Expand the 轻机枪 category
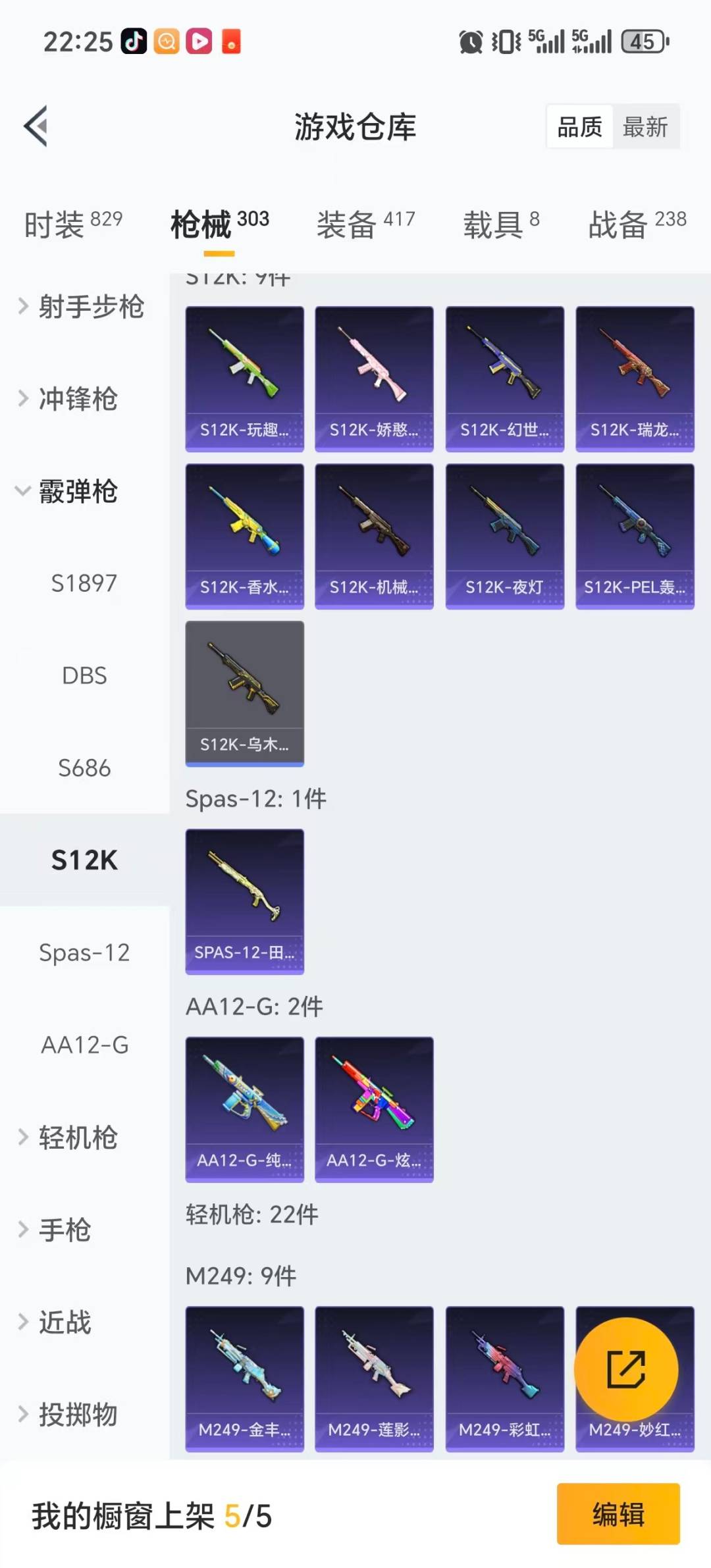Screen dimensions: 711x1568 pos(69,1137)
